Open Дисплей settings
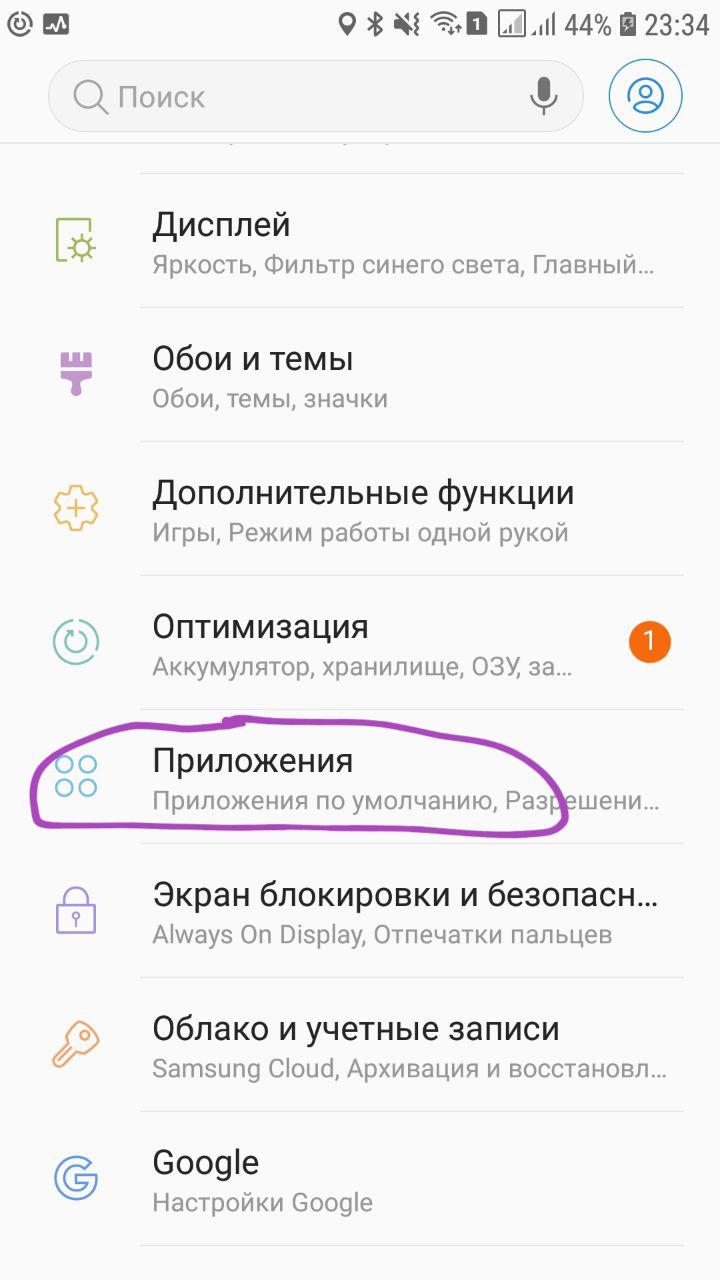This screenshot has width=720, height=1280. coord(360,241)
